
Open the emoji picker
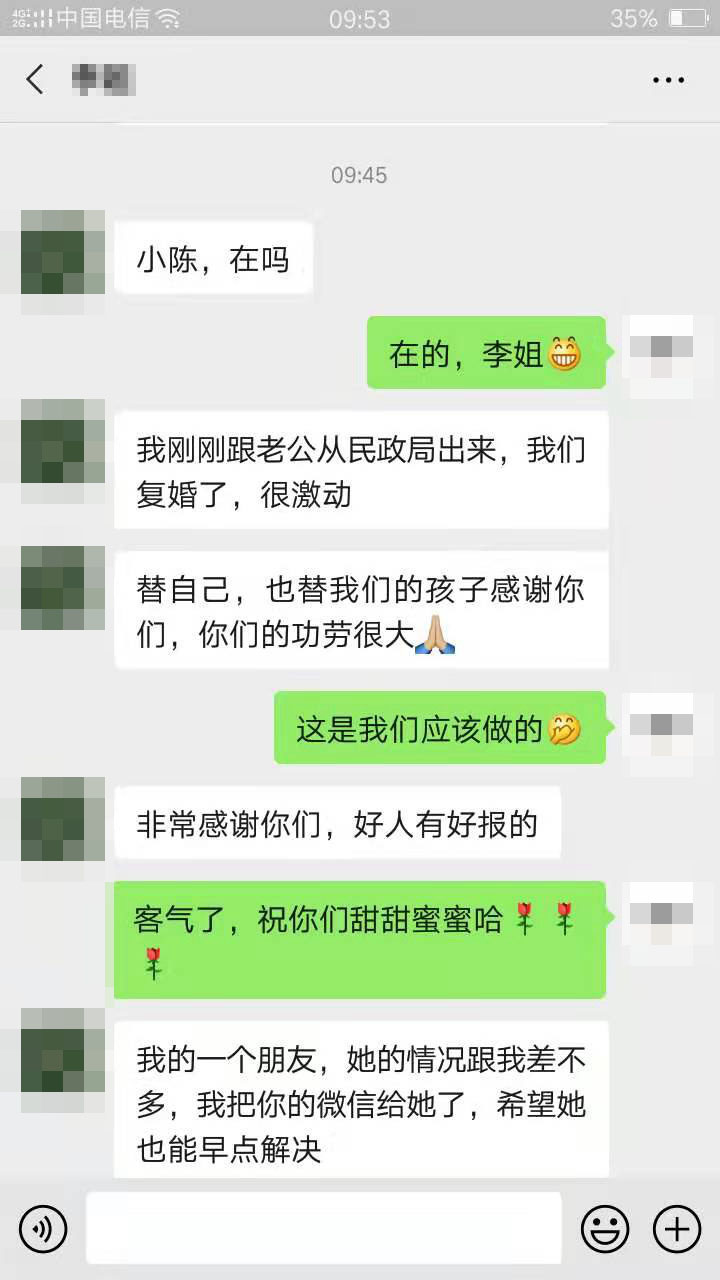(605, 1228)
